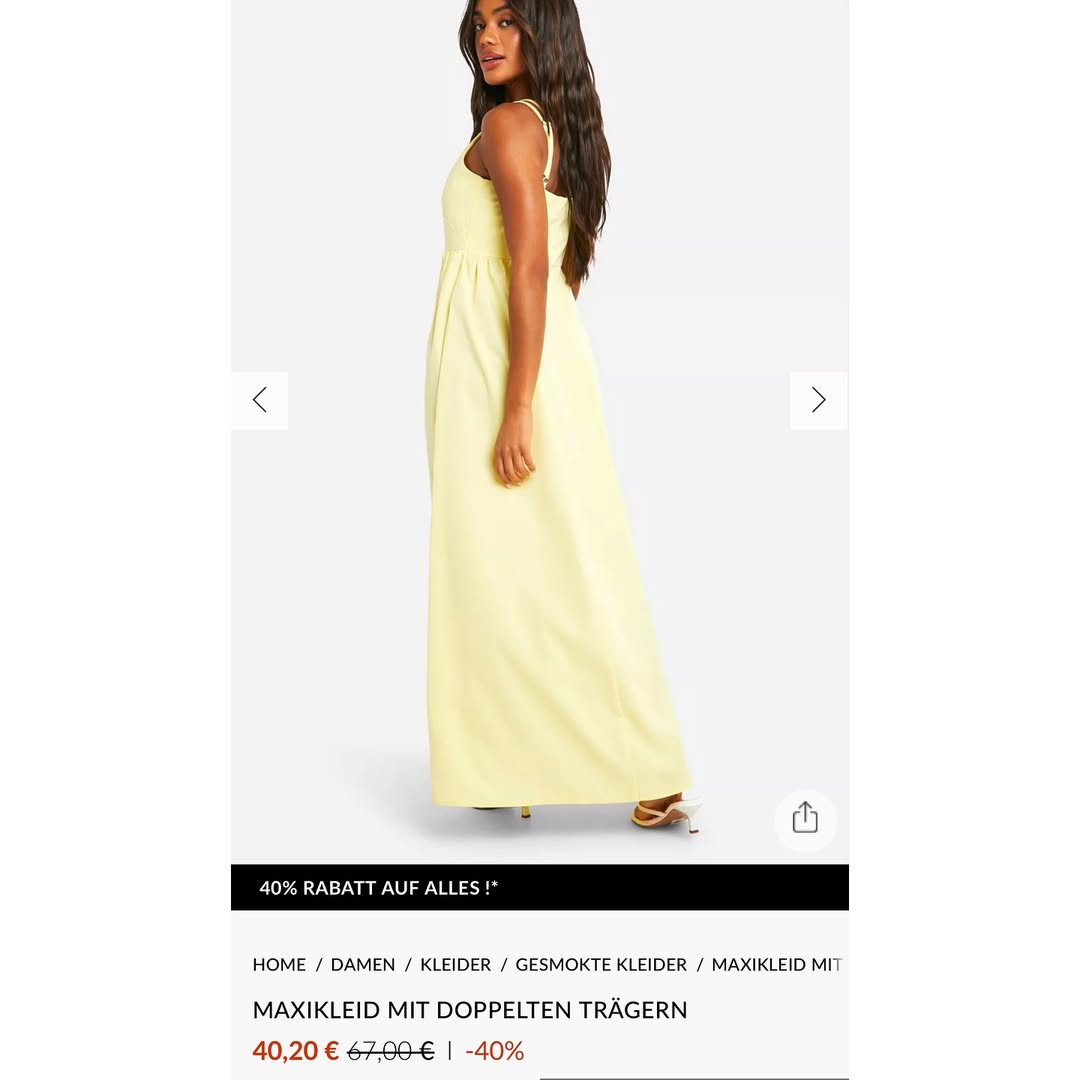Open the 40% RABATT AUF ALLES banner

380,888
